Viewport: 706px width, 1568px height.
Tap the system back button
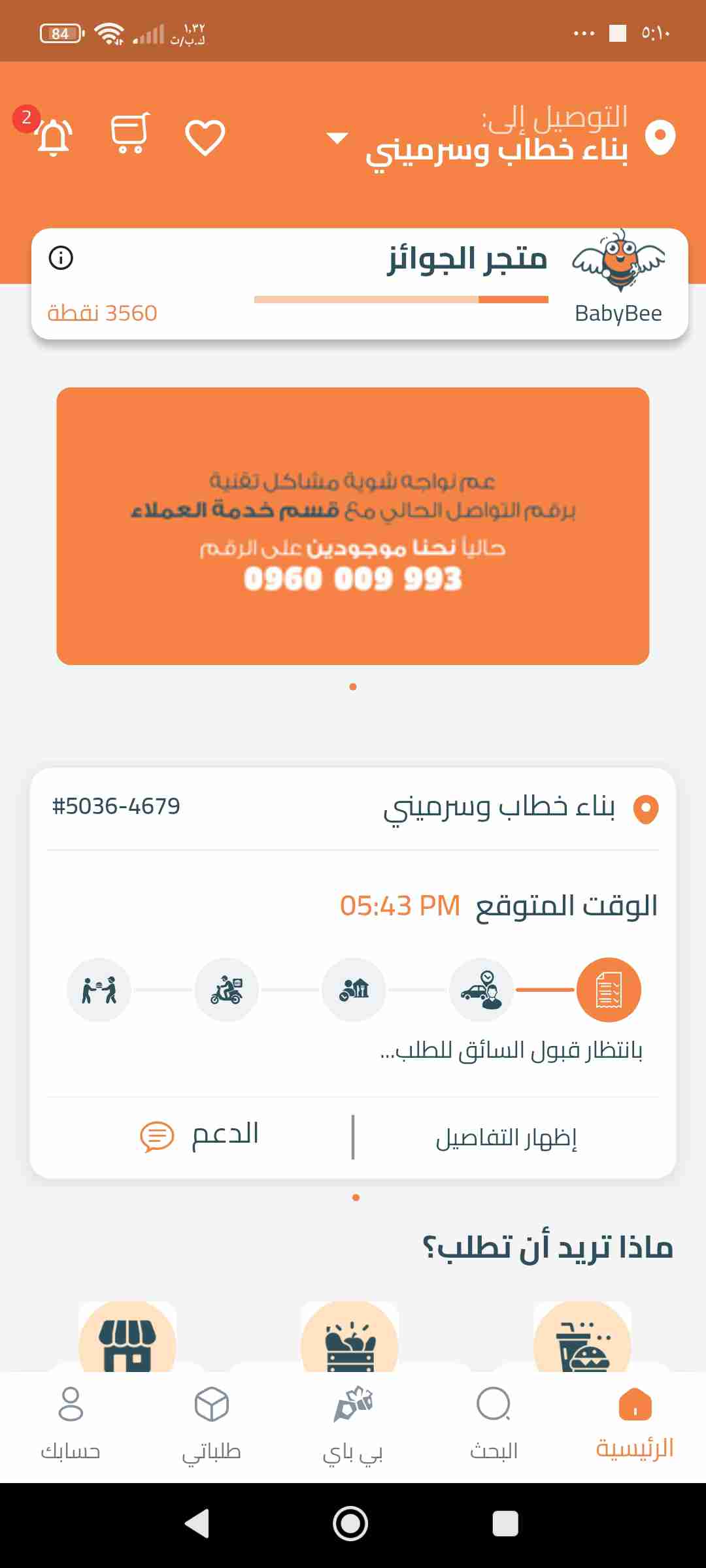click(197, 1524)
